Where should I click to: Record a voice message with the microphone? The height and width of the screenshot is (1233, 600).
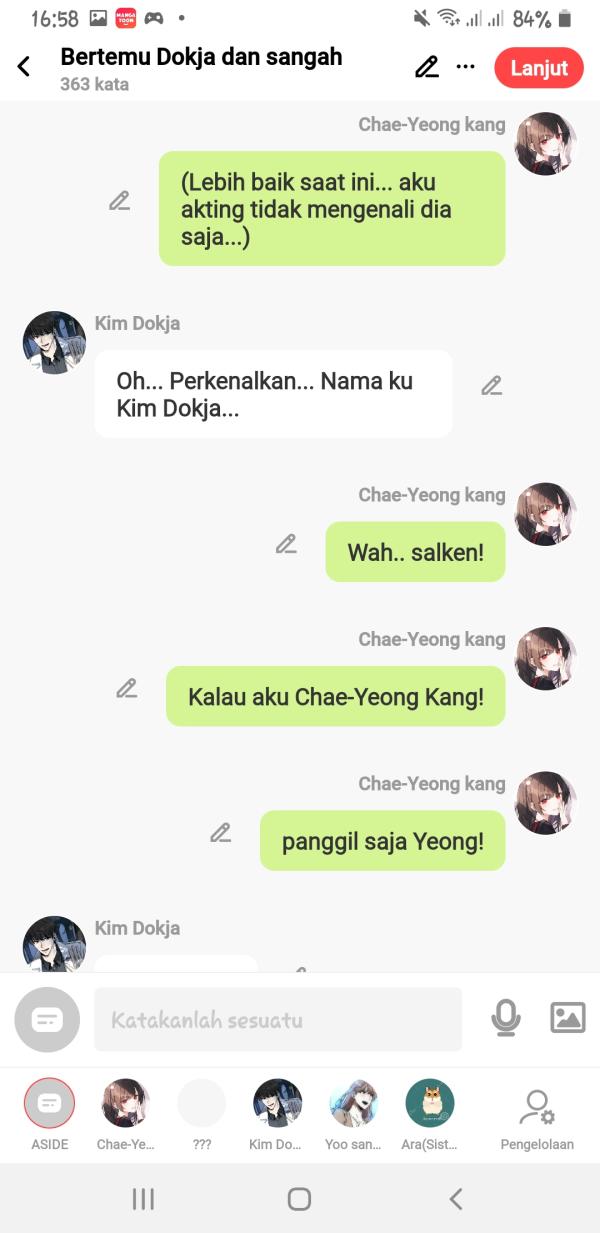[506, 1018]
